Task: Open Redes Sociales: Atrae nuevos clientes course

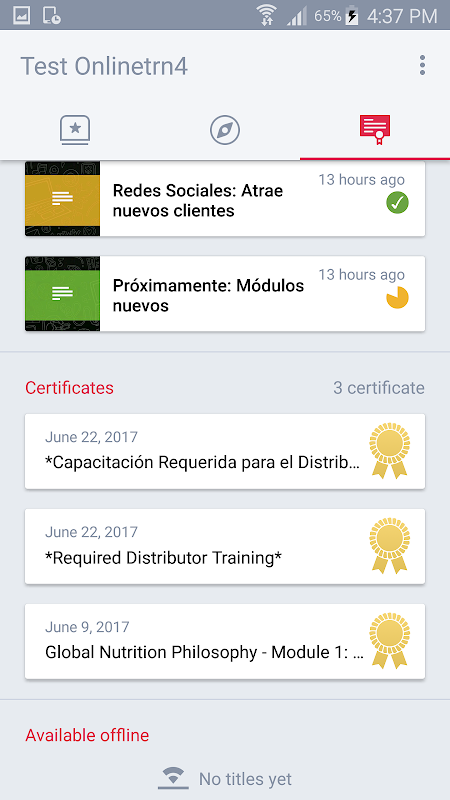Action: point(225,198)
